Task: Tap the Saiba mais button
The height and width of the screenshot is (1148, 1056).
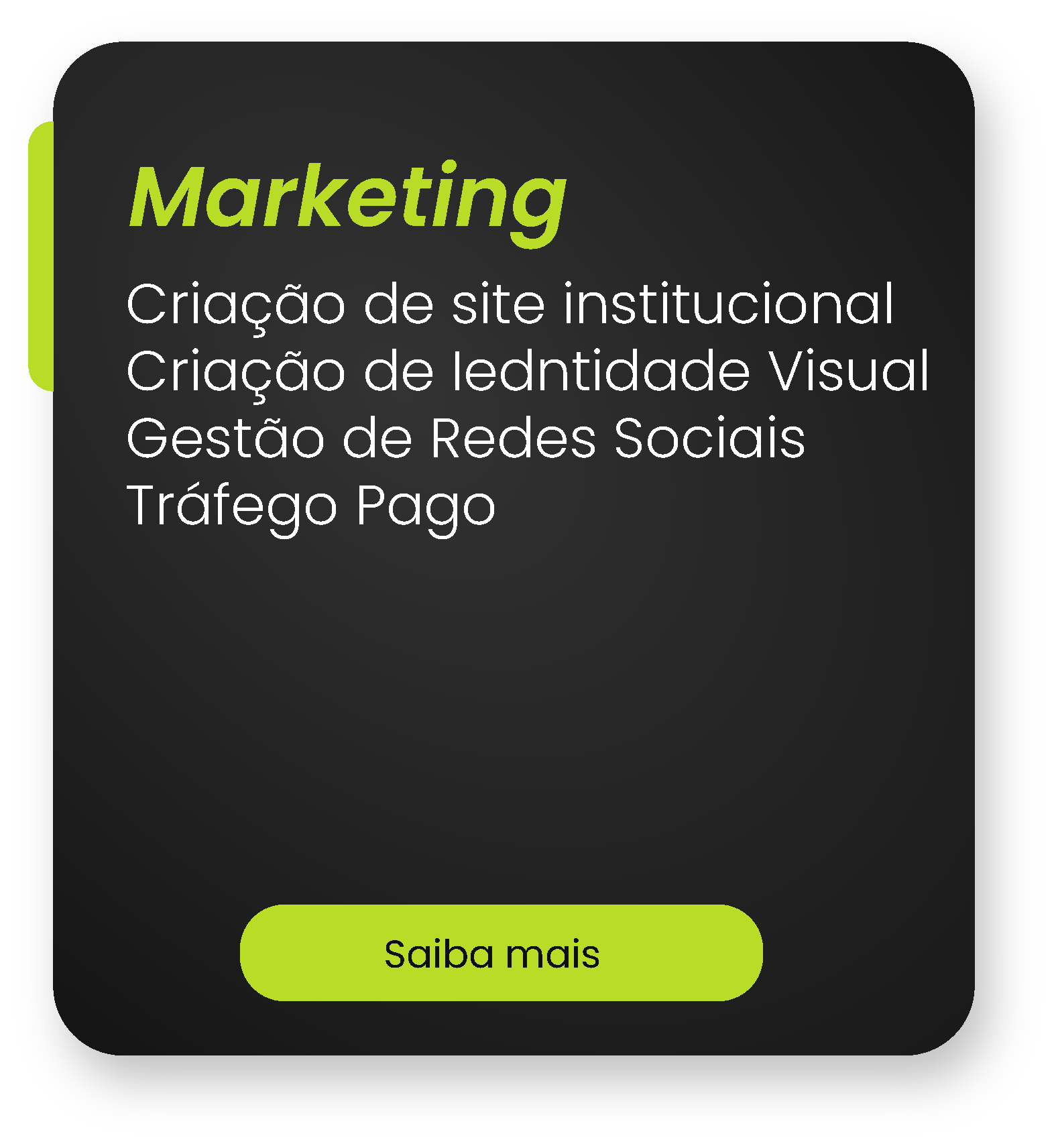Action: (501, 953)
